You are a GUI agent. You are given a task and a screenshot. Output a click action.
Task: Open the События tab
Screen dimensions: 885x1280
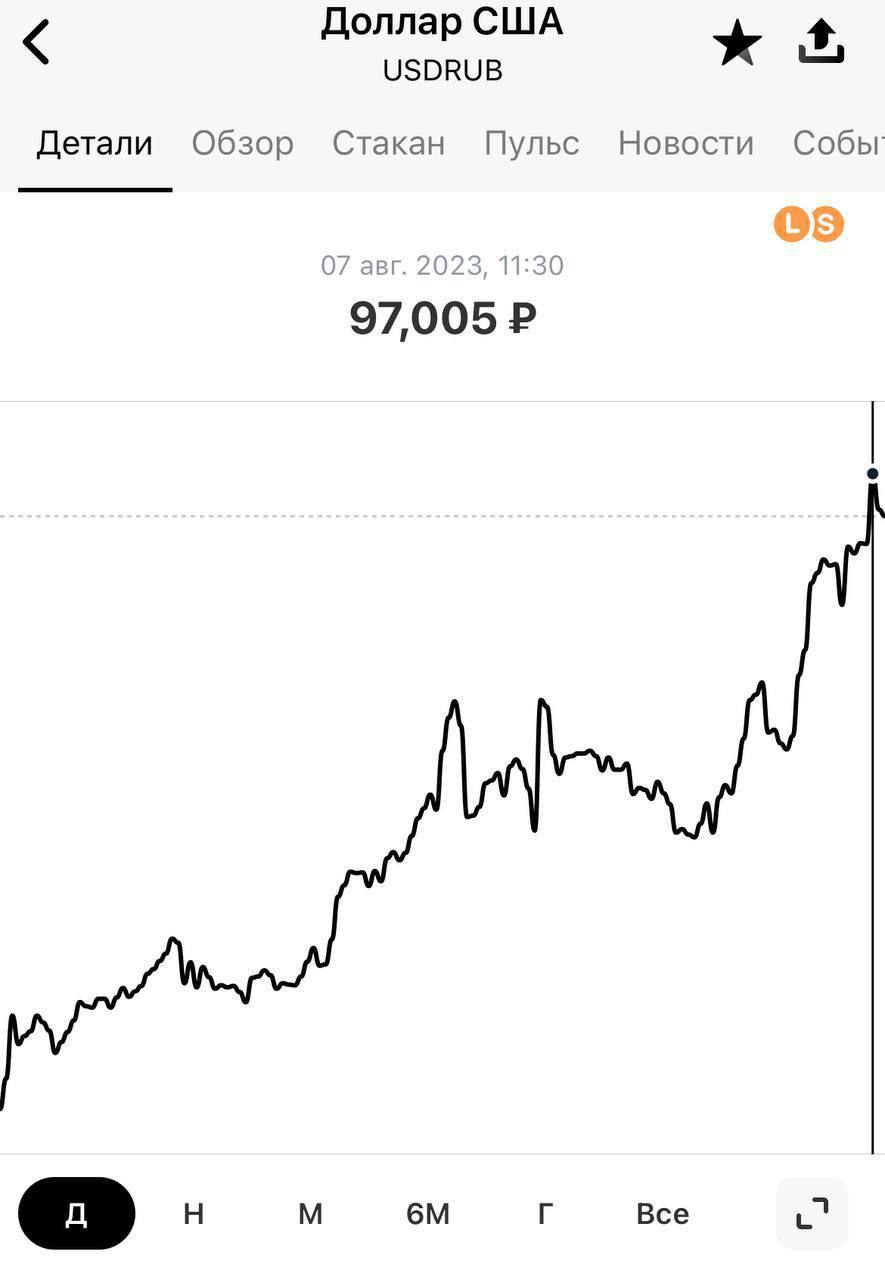click(x=838, y=143)
